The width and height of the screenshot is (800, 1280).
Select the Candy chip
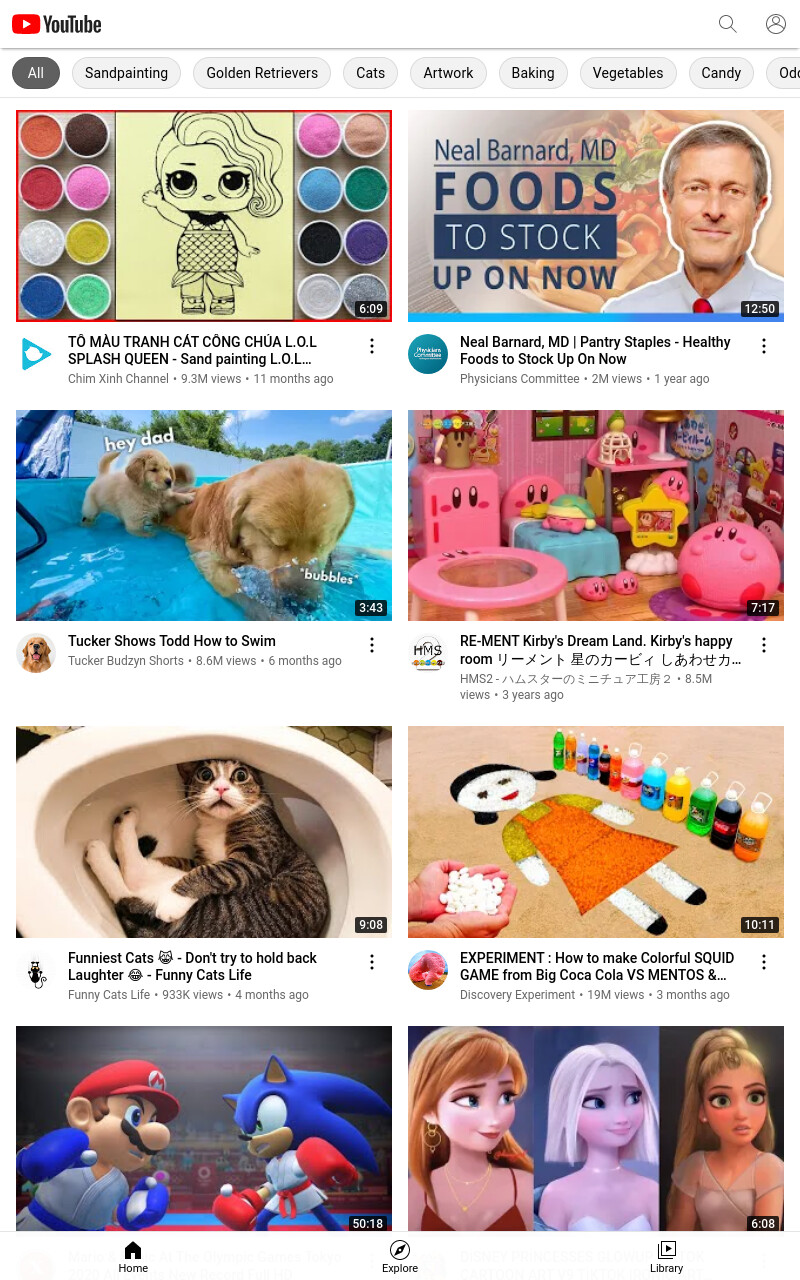(721, 73)
